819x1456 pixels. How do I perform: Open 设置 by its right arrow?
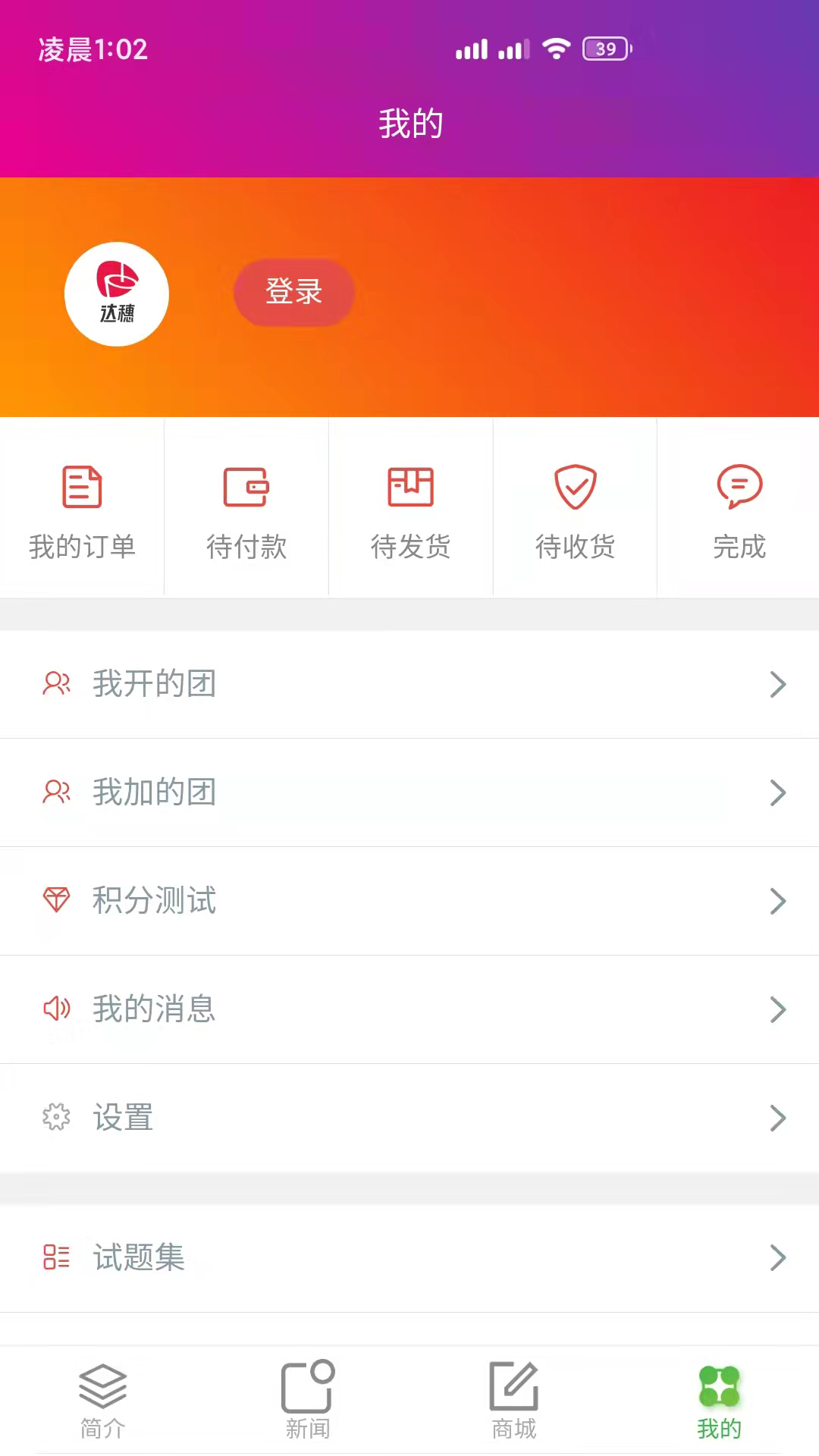pos(778,1117)
